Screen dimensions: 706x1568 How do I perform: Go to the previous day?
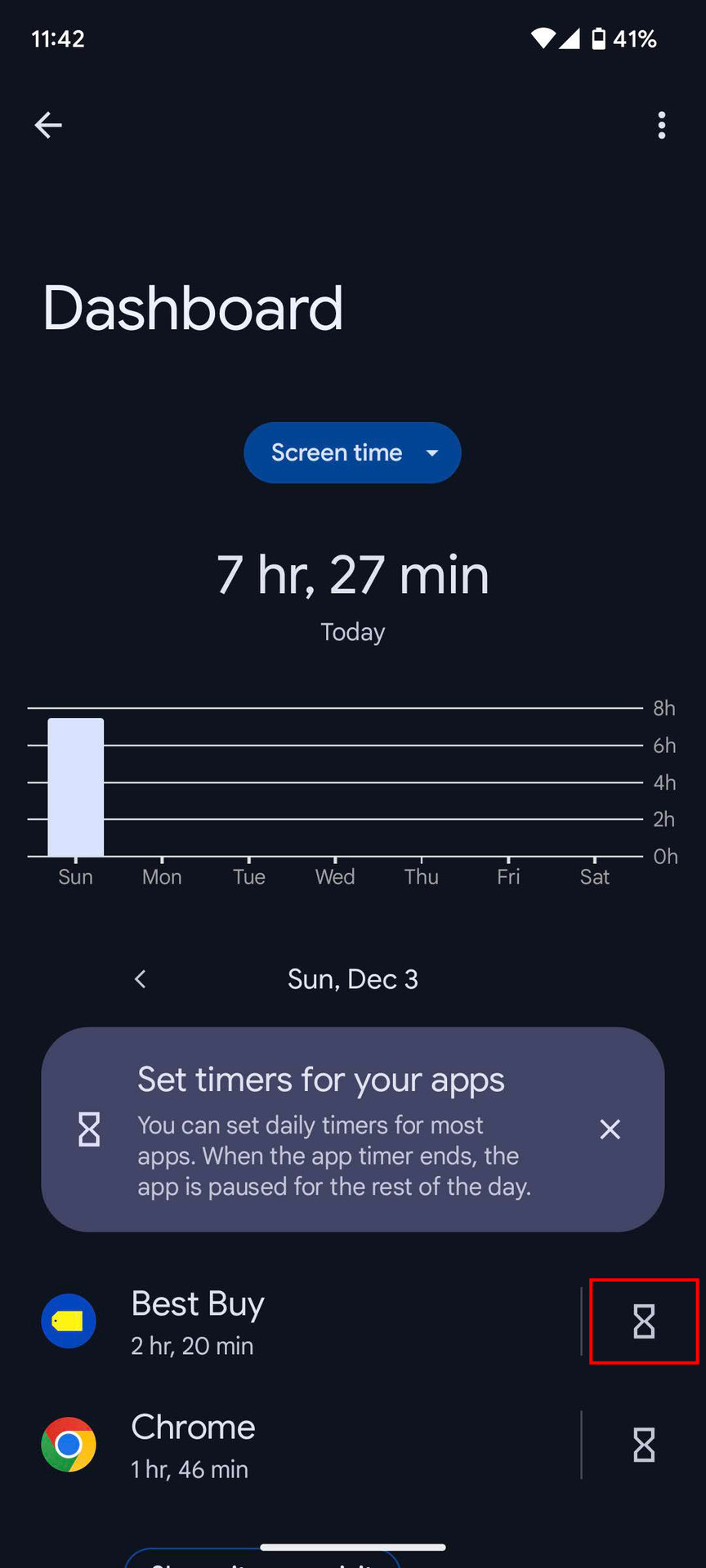click(141, 979)
